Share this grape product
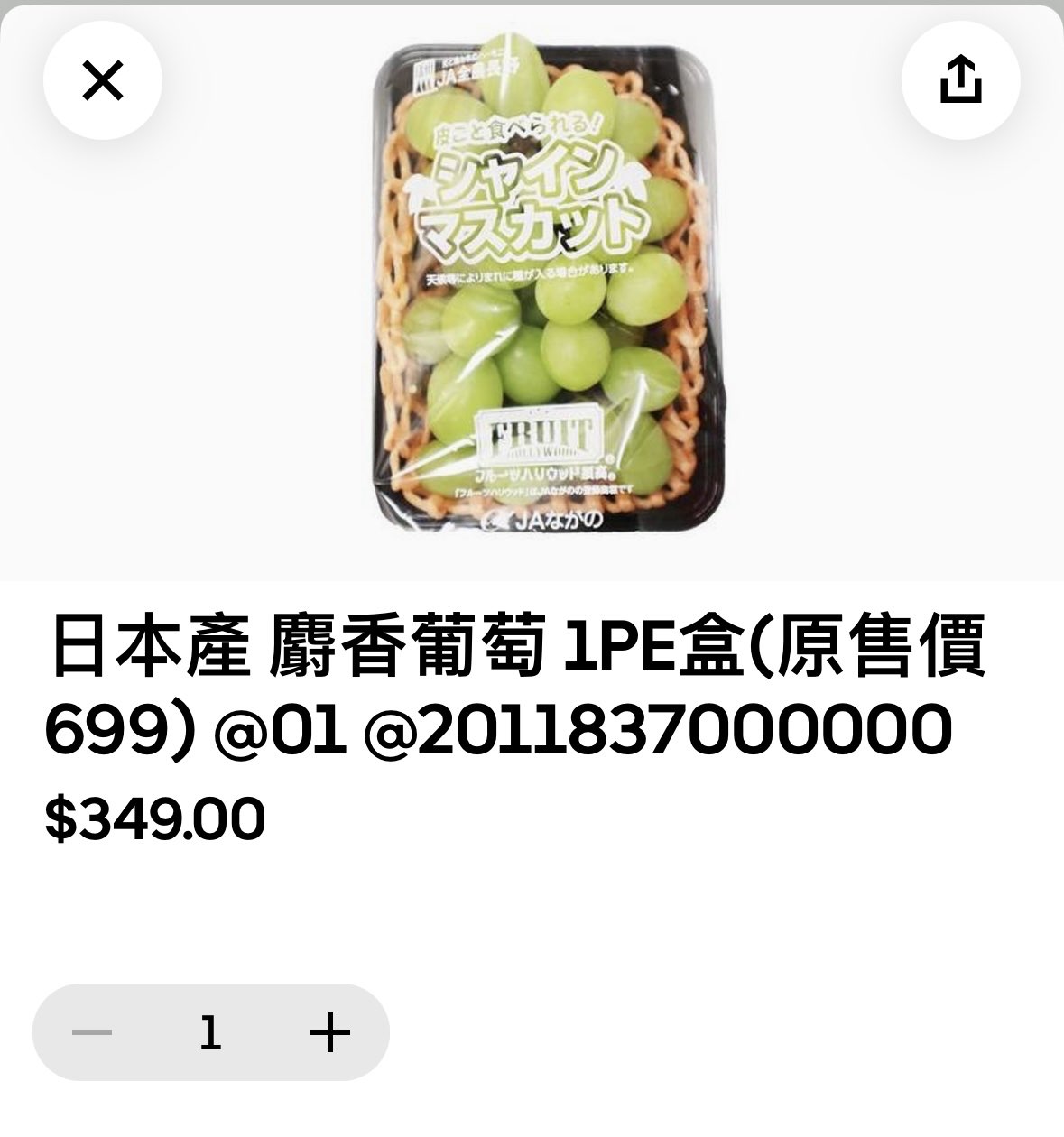This screenshot has height=1137, width=1064. click(960, 81)
